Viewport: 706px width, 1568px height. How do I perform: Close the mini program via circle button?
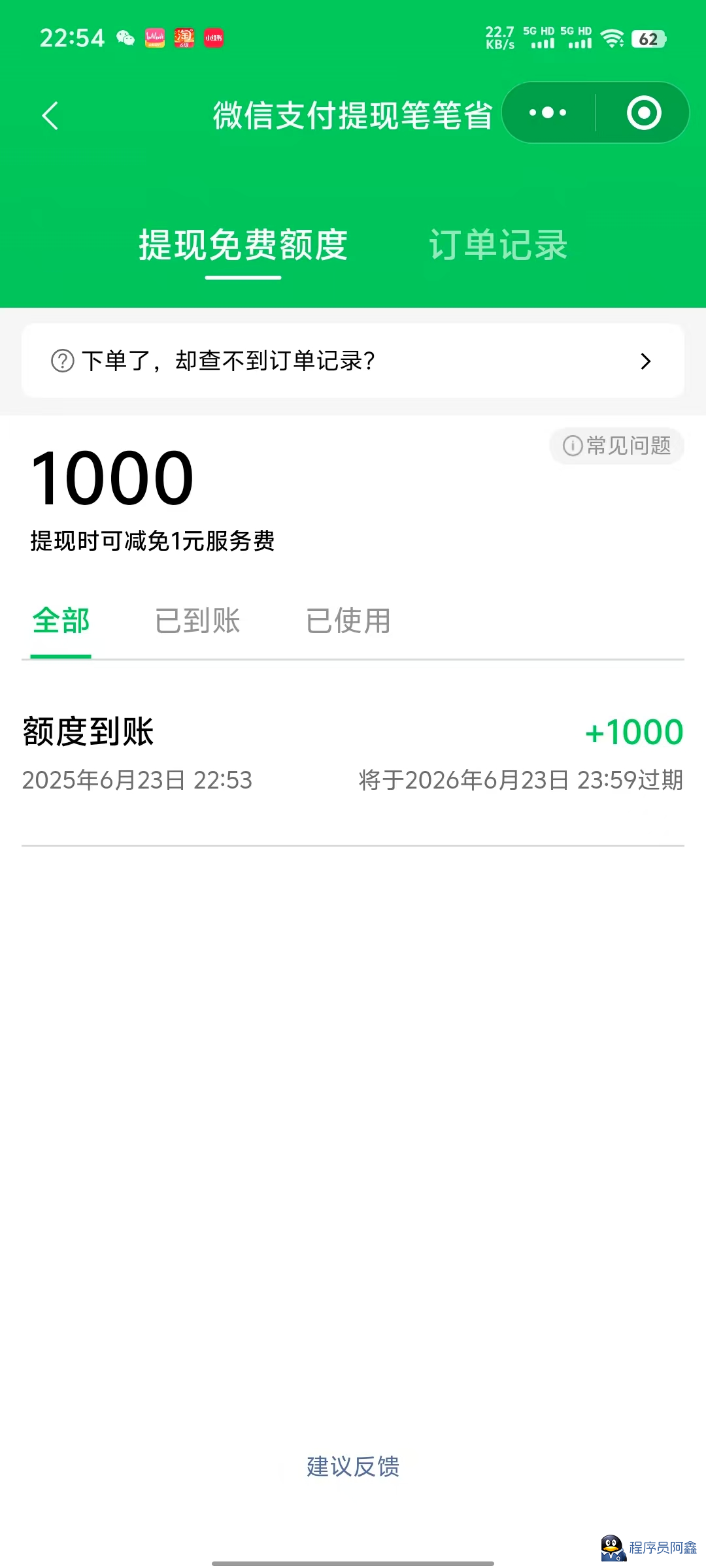644,113
